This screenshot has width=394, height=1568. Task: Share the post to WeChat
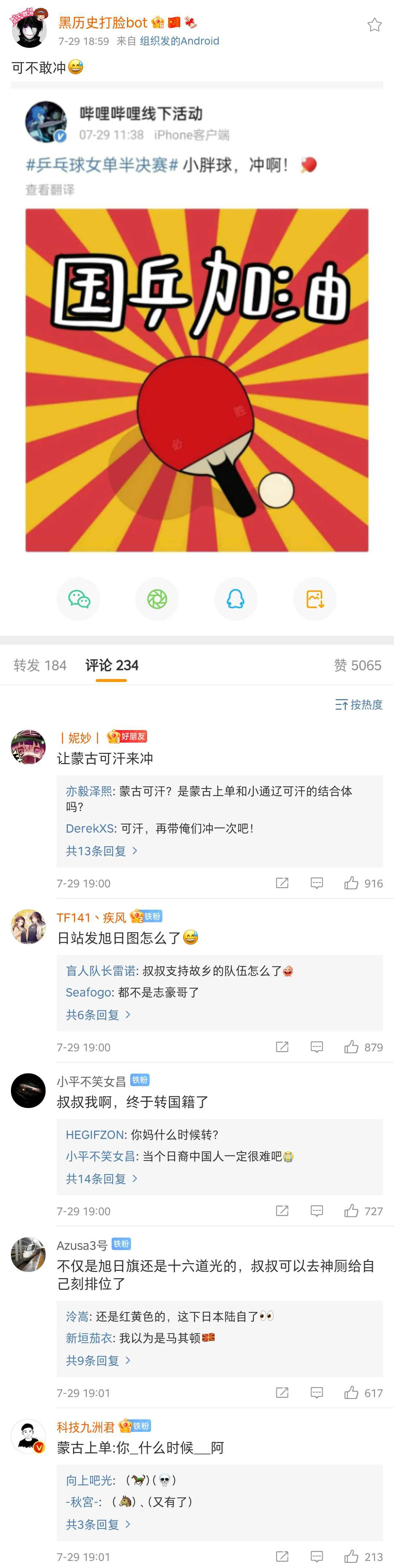click(x=78, y=599)
